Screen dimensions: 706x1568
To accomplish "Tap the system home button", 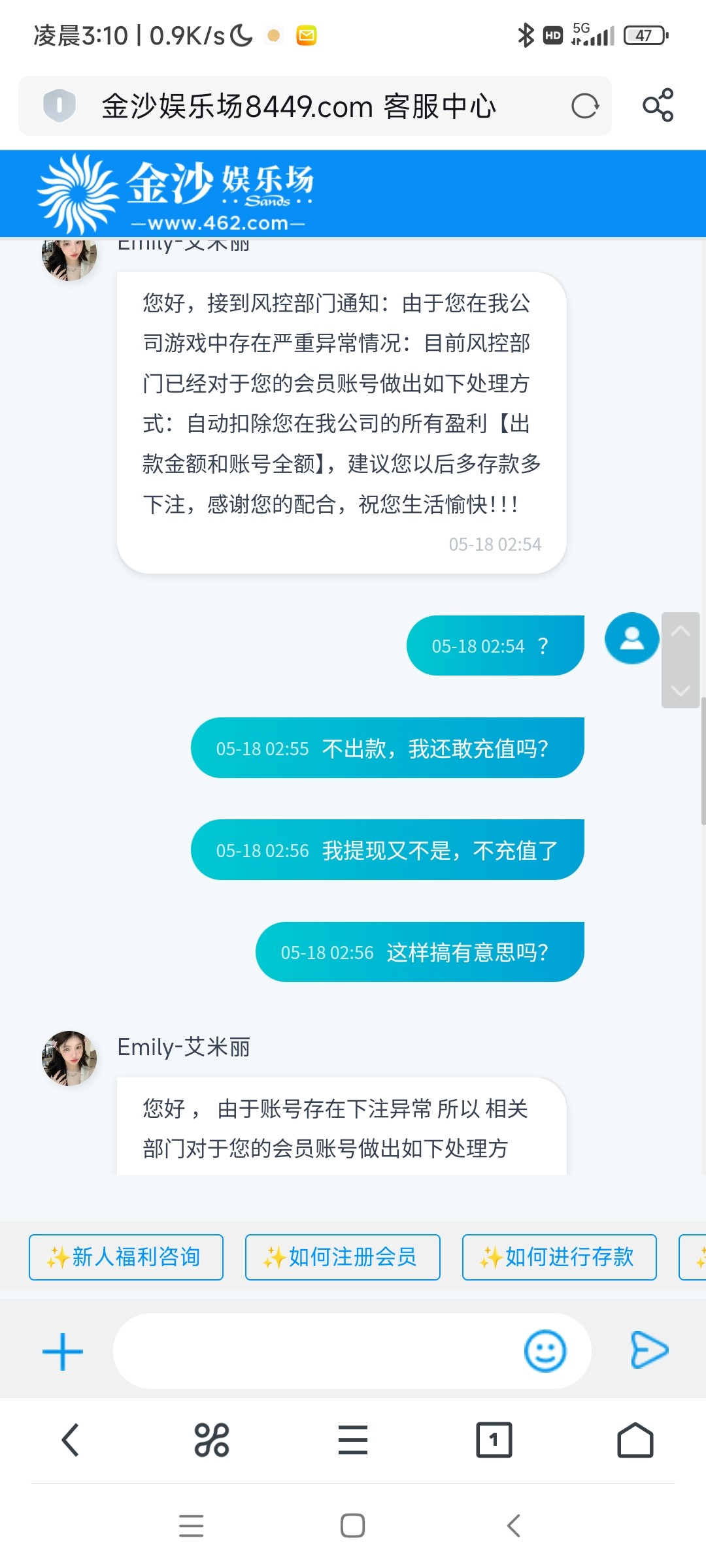I will [353, 1526].
